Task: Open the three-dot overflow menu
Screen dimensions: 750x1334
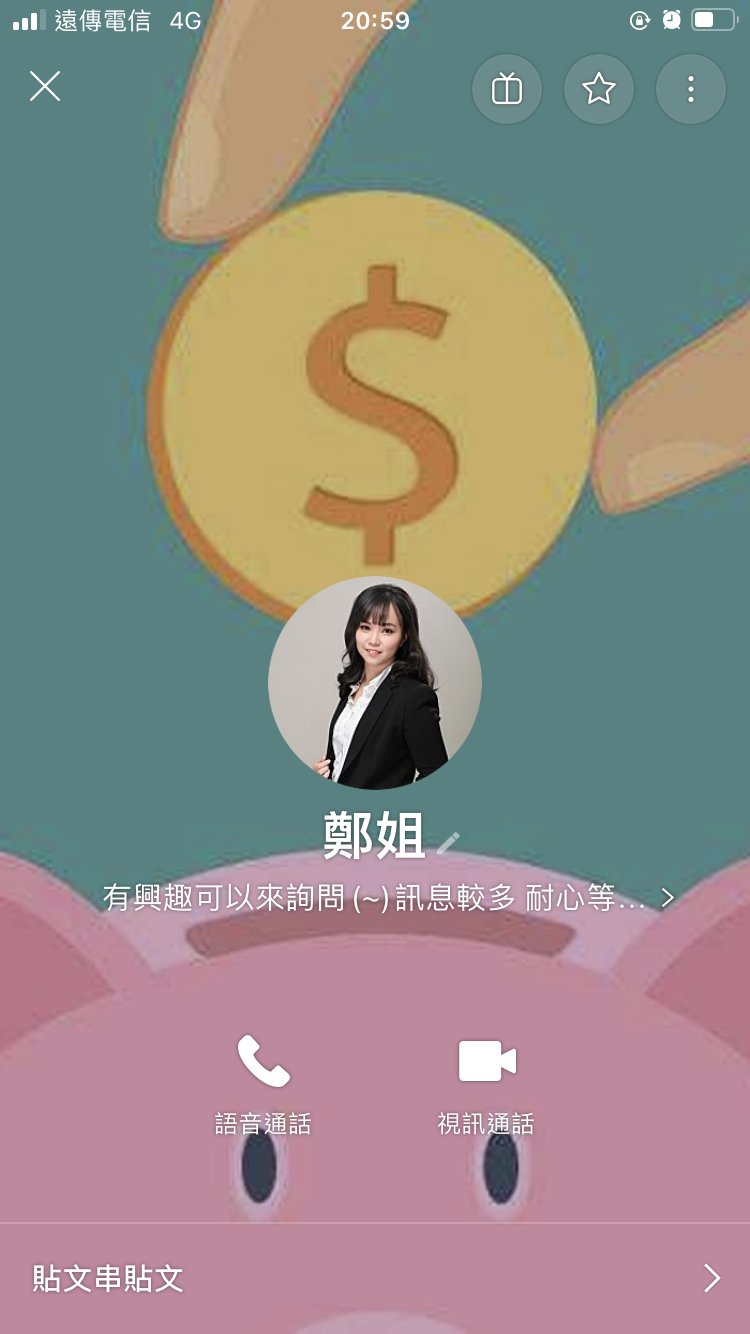Action: (691, 89)
